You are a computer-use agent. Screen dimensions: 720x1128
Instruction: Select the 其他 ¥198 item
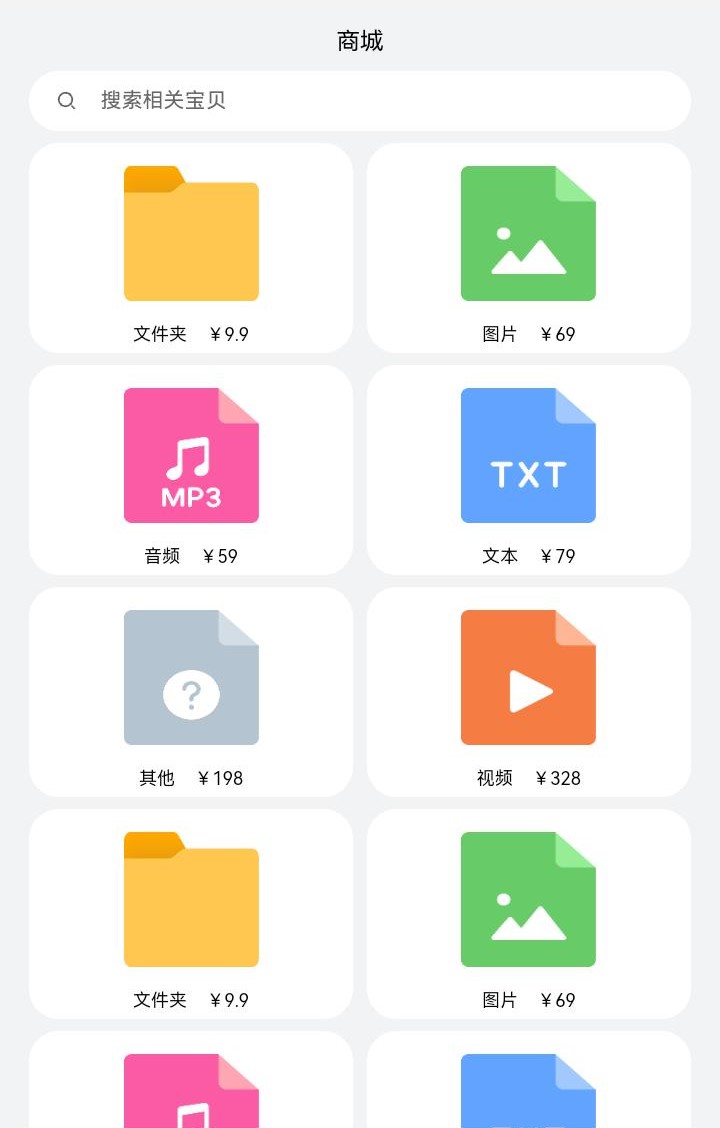(191, 692)
